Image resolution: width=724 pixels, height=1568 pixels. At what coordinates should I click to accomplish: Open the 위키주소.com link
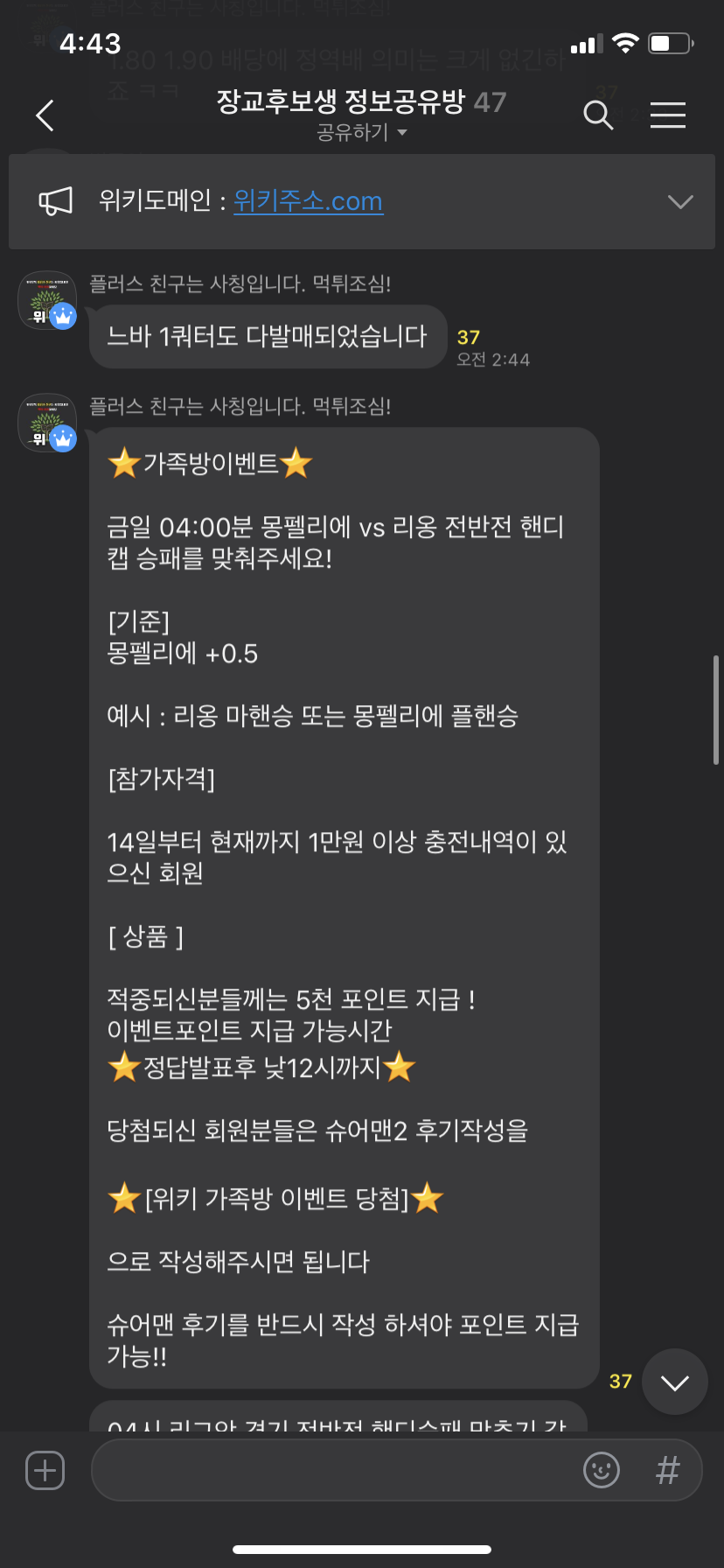point(308,201)
